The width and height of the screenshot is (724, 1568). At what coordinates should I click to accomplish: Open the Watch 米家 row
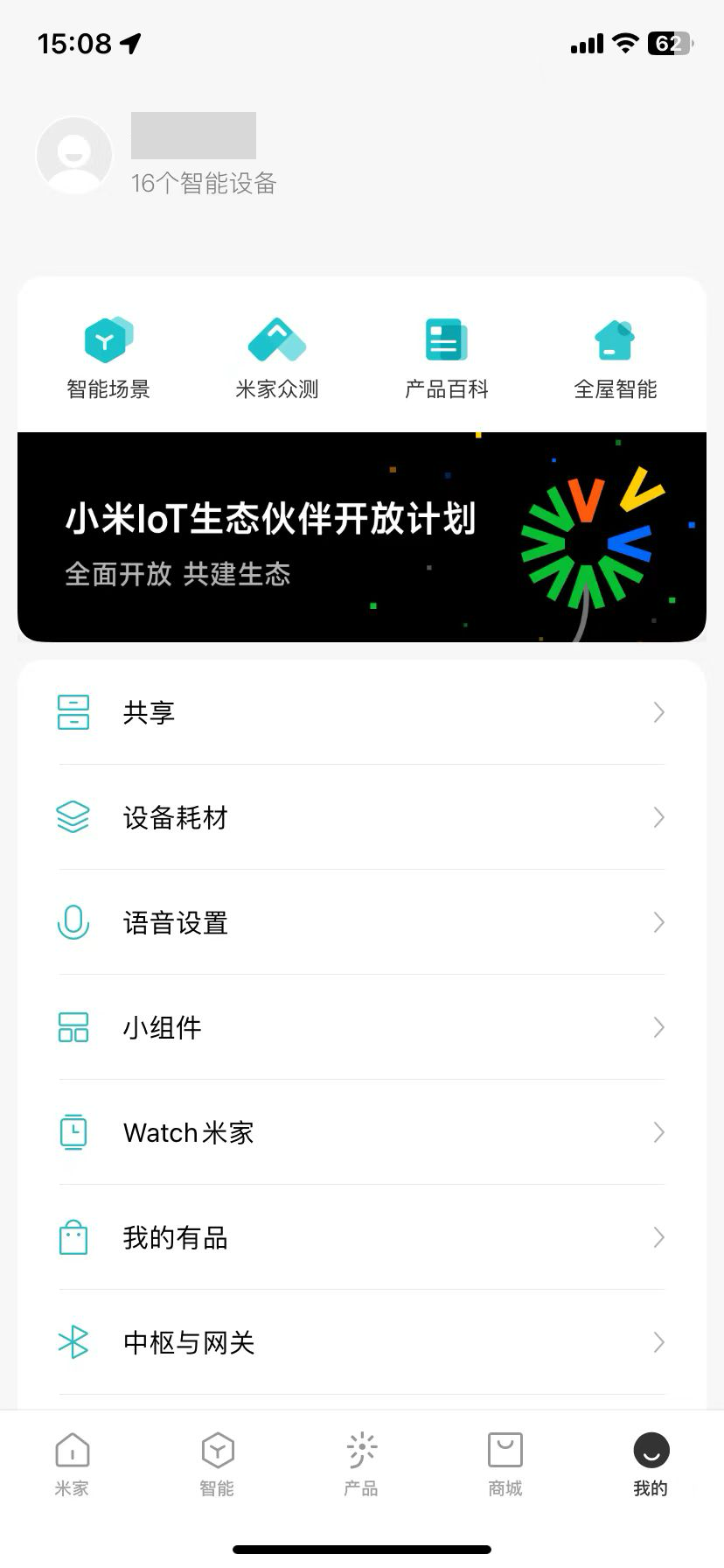tap(362, 1132)
